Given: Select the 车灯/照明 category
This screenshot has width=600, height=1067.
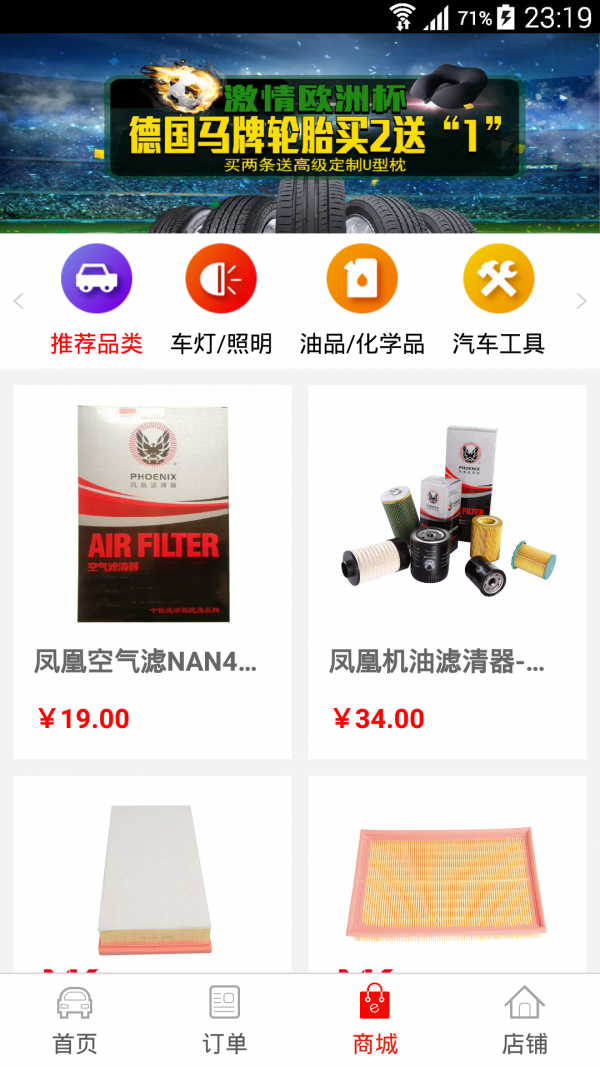Looking at the screenshot, I should click(221, 300).
